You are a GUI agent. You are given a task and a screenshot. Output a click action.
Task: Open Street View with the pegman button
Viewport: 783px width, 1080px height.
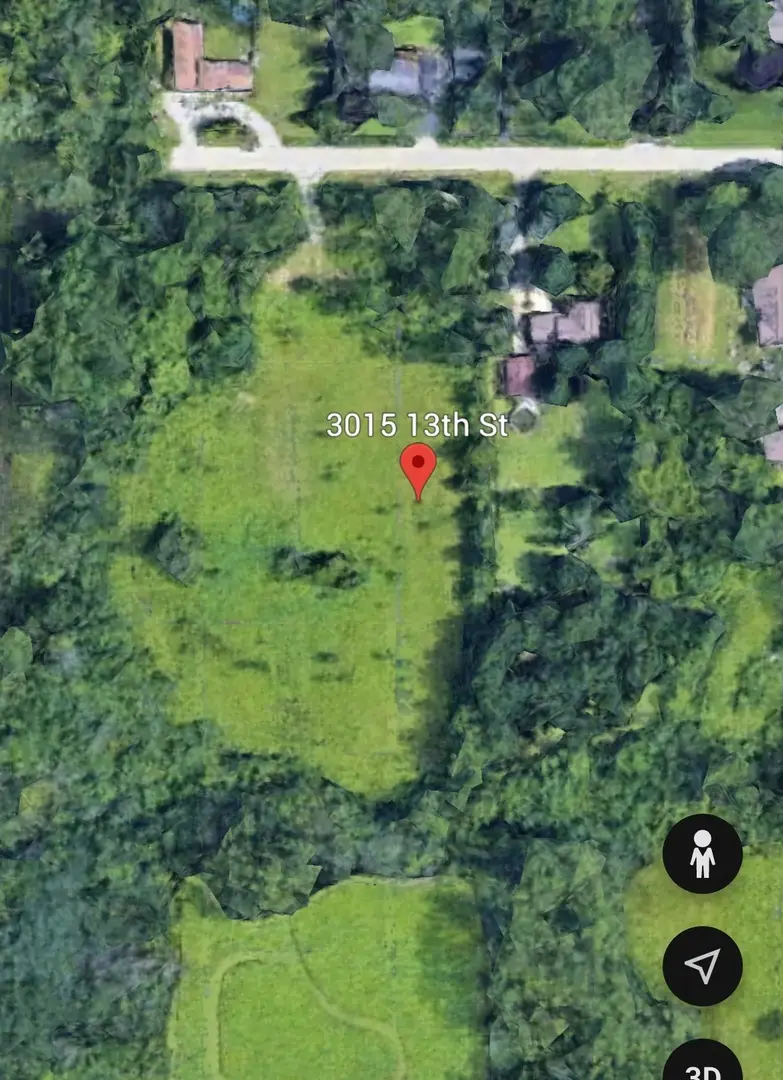(702, 853)
